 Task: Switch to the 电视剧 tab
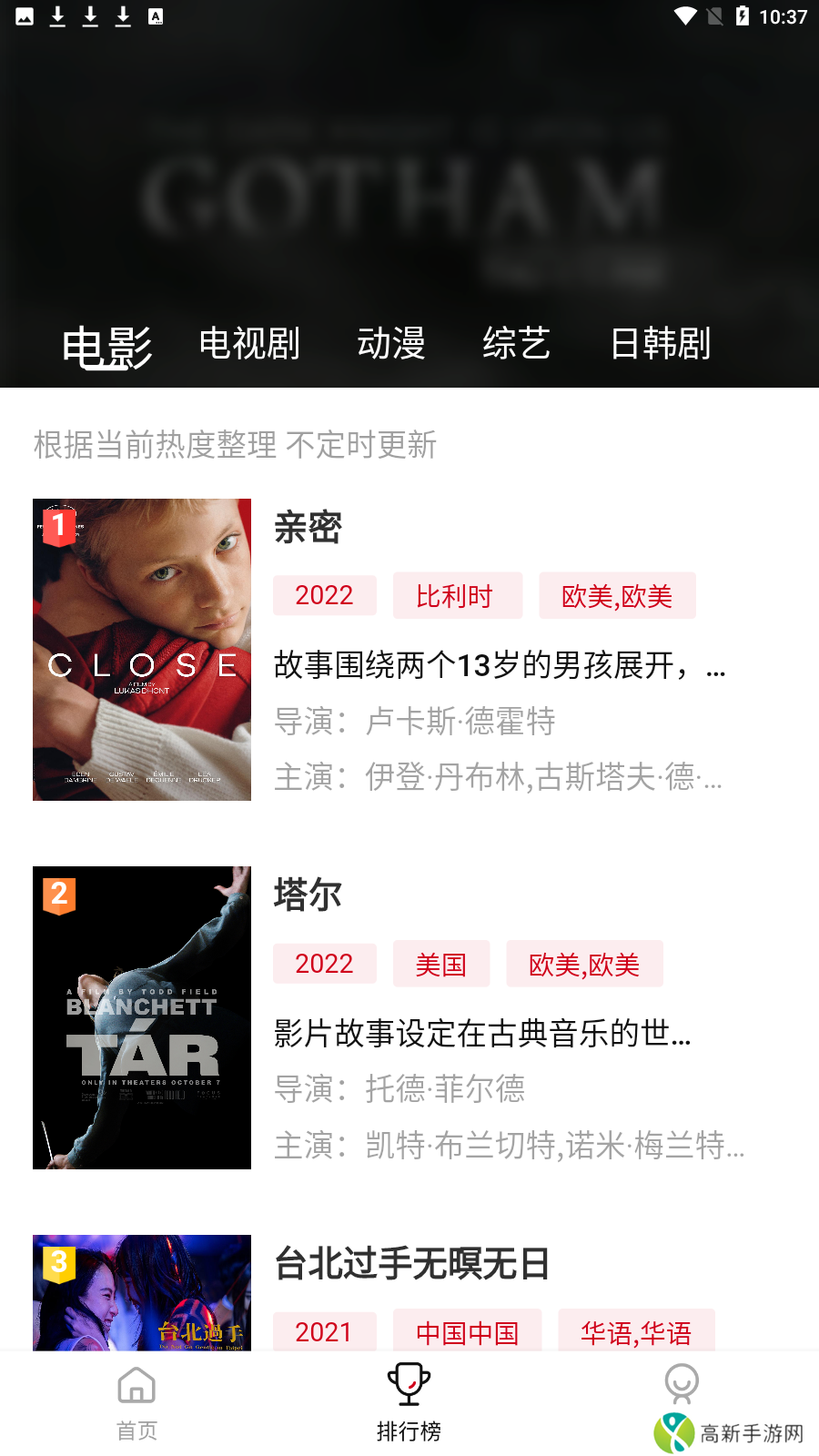(x=249, y=344)
